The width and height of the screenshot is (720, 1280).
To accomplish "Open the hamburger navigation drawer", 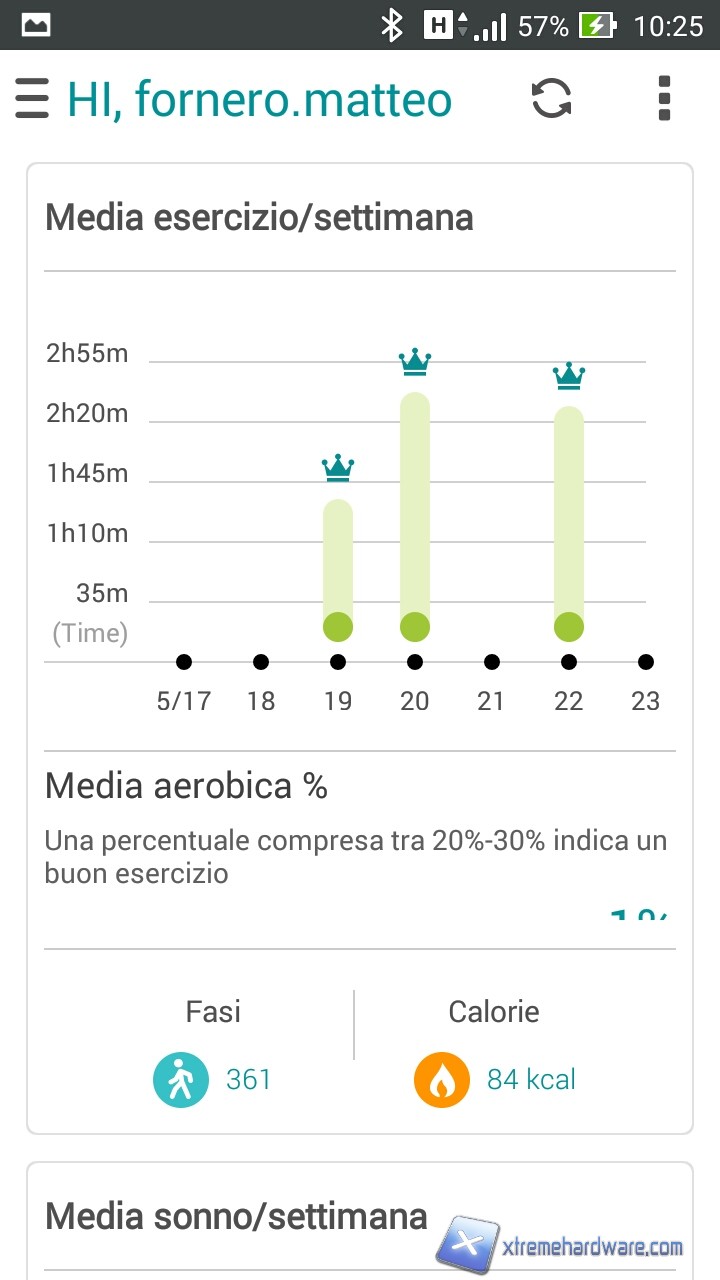I will [x=32, y=99].
